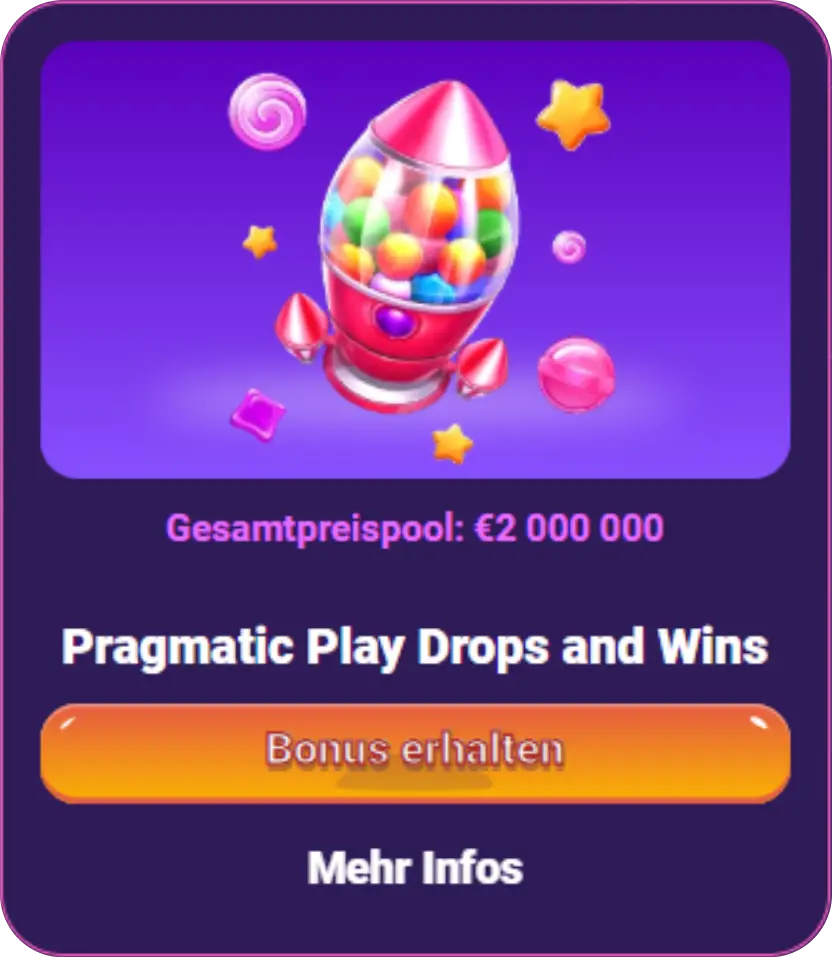
Task: Open the Pragmatic Play Drops and Wins banner
Action: coord(415,260)
